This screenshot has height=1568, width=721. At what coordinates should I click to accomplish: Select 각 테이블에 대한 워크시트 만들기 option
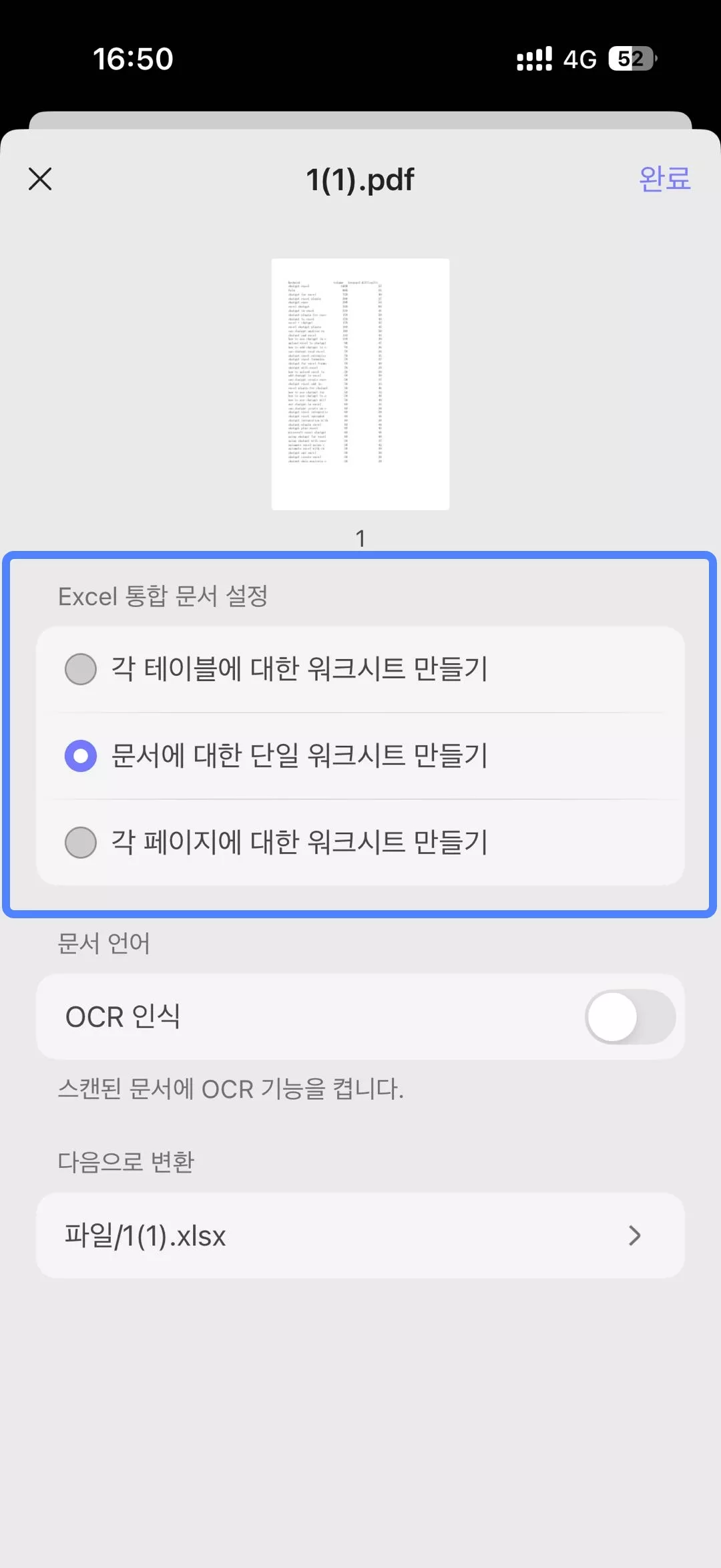[81, 669]
